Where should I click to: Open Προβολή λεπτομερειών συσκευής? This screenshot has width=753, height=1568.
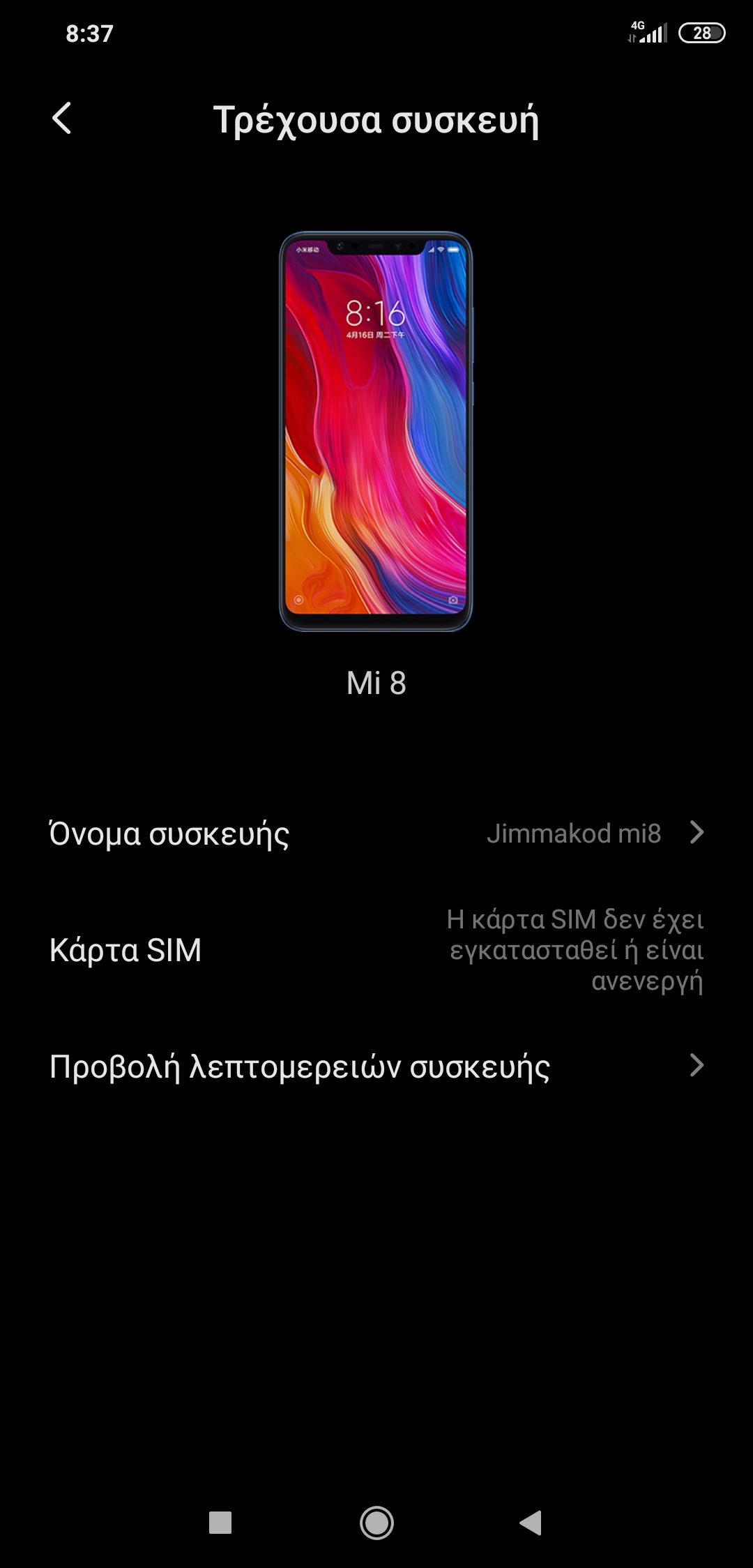pyautogui.click(x=376, y=1066)
